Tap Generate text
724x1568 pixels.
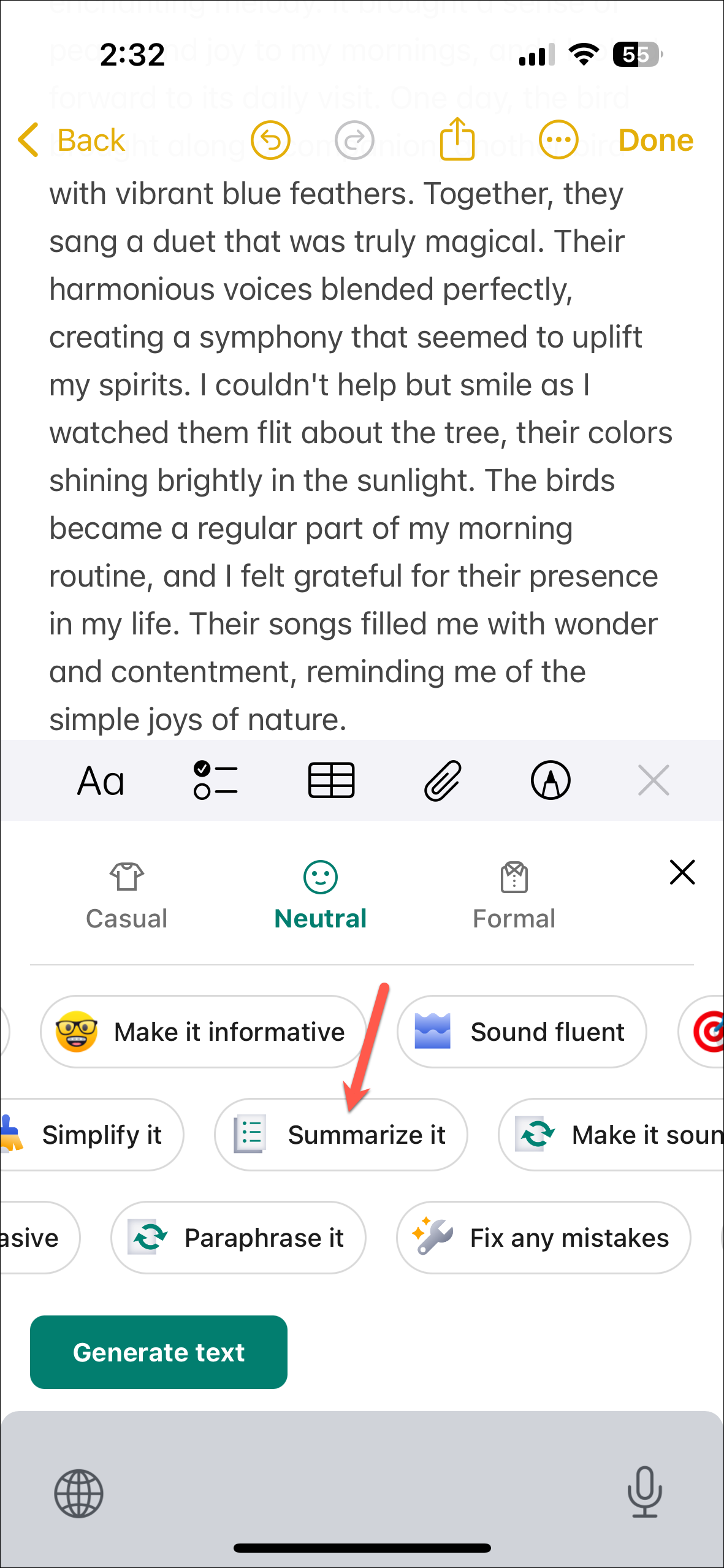[x=159, y=1352]
